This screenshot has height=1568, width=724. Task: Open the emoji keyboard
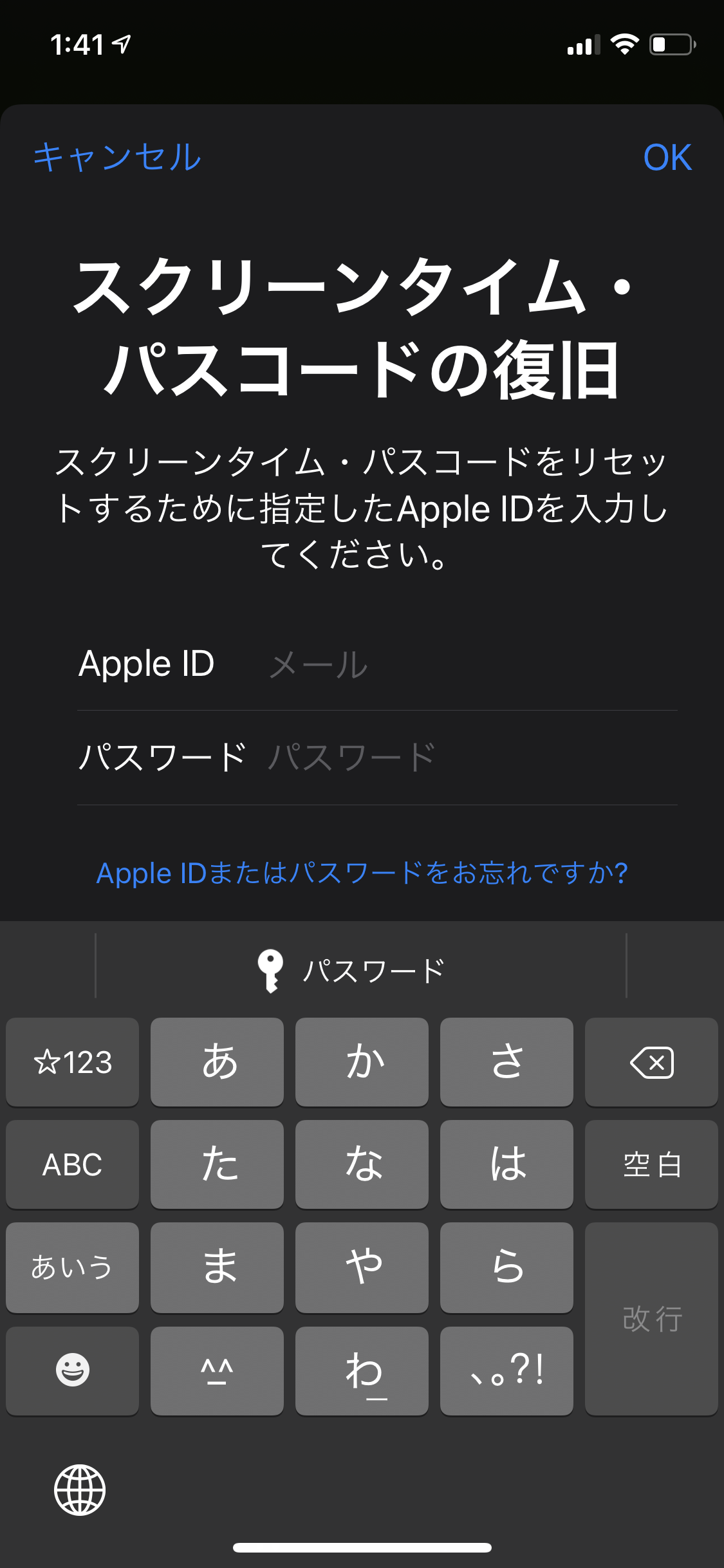[x=72, y=1370]
